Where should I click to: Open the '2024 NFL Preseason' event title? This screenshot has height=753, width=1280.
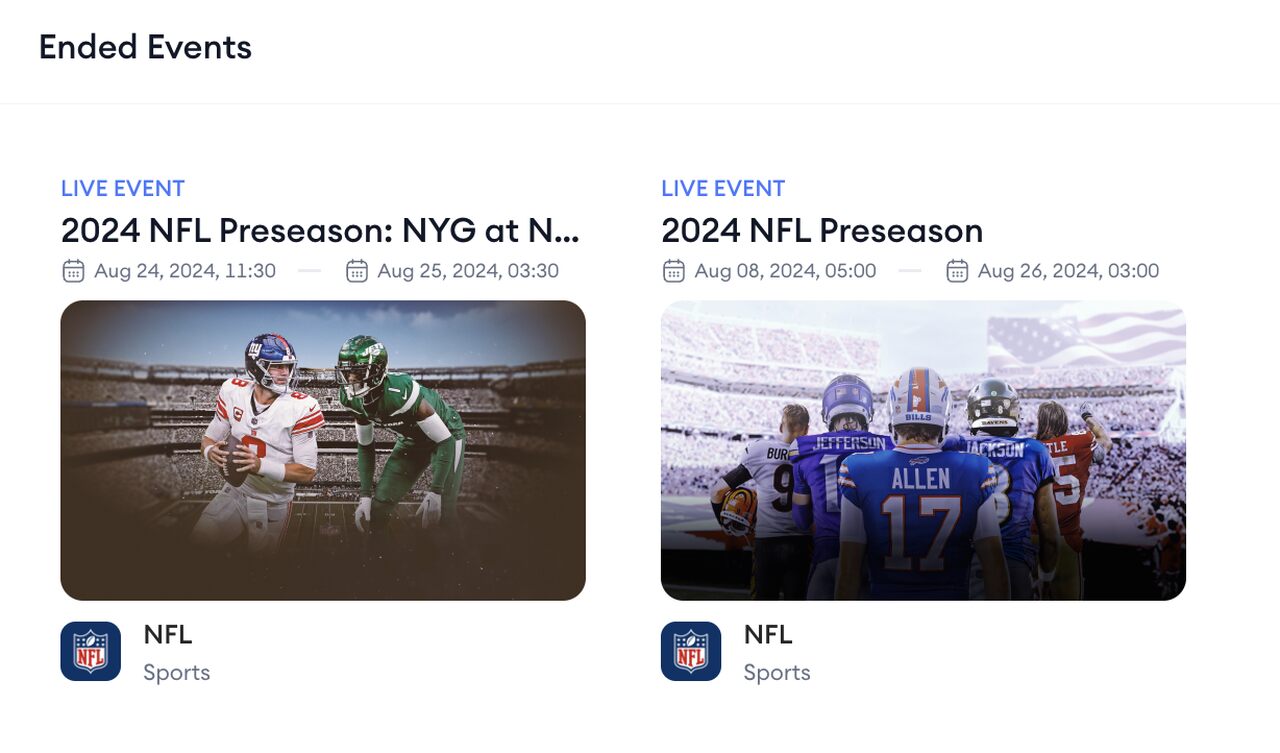click(821, 231)
